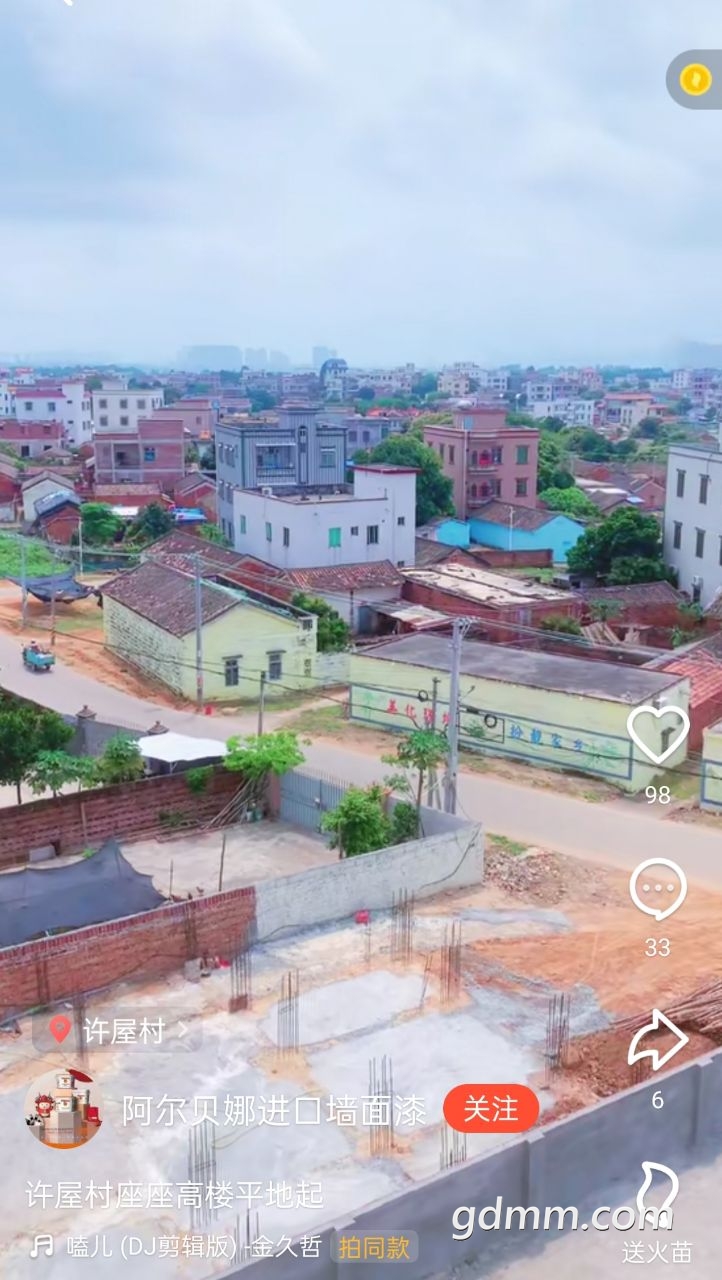
Task: Open the gold coin reward icon
Action: 695,80
